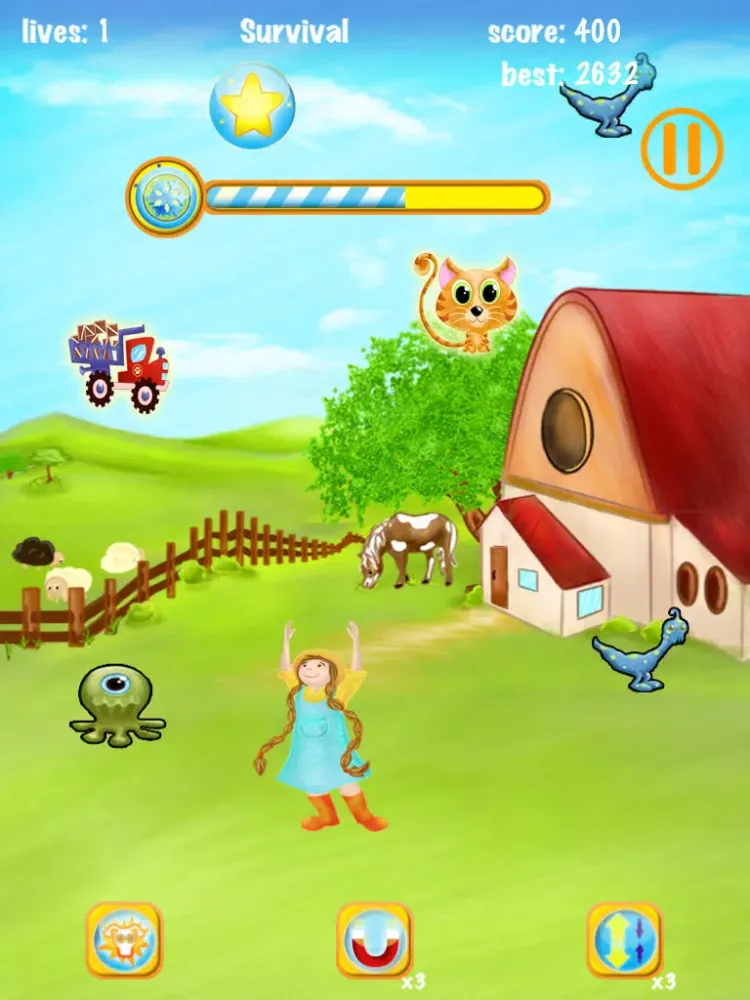This screenshot has width=750, height=1000.
Task: Use the magnet power-up
Action: point(374,940)
